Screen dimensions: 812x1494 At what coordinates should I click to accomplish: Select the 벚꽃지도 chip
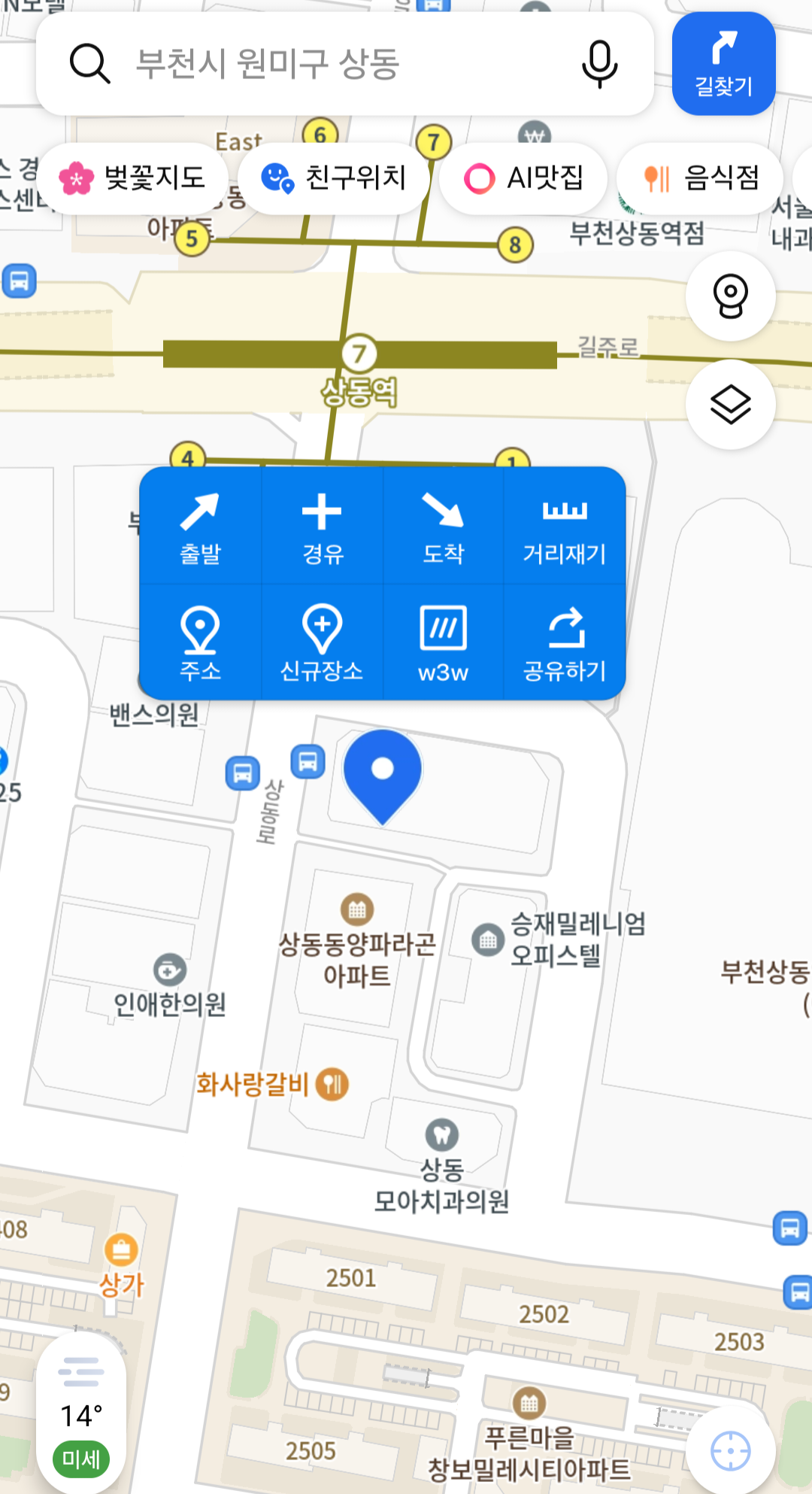(132, 178)
